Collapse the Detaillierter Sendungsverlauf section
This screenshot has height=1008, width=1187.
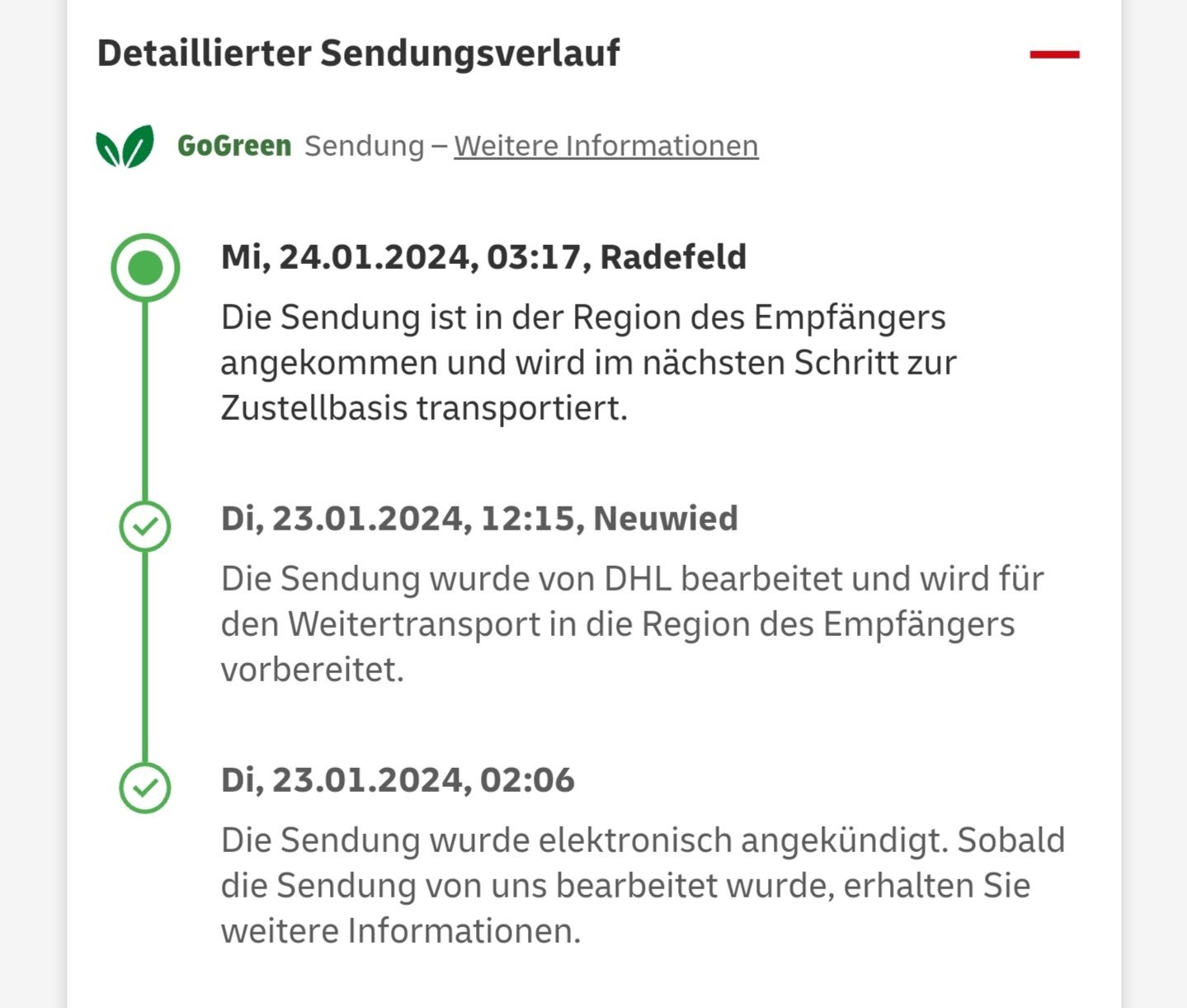pos(1054,54)
